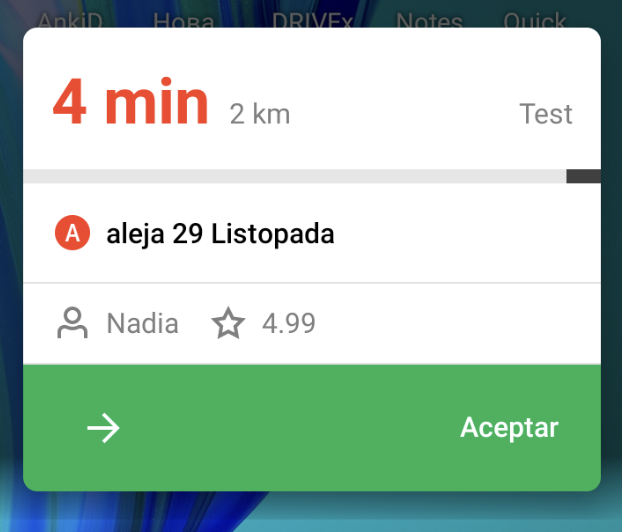Open the aleja 29 Listopada pickup address

pos(220,235)
